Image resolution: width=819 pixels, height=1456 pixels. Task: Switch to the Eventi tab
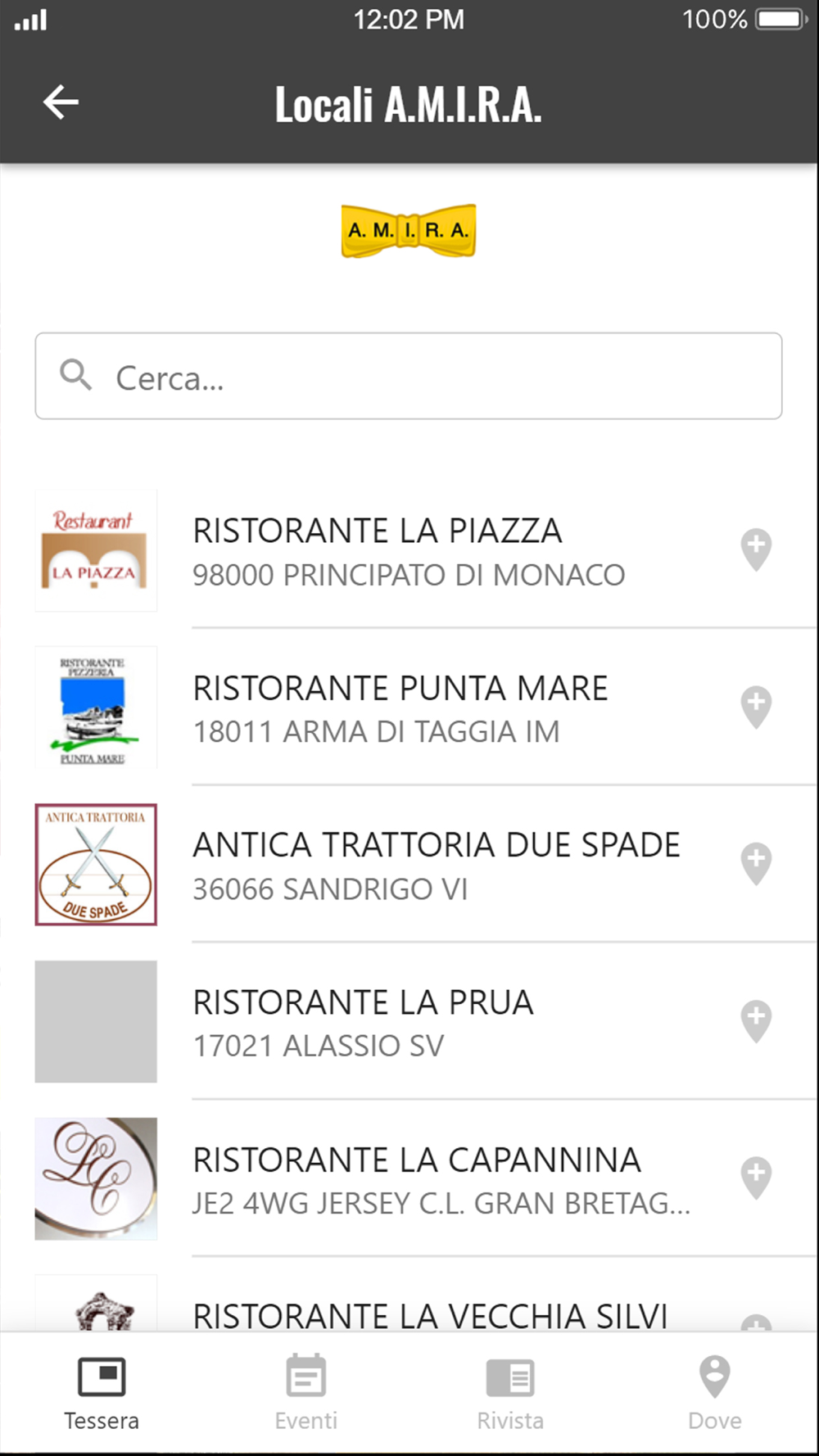tap(306, 1392)
